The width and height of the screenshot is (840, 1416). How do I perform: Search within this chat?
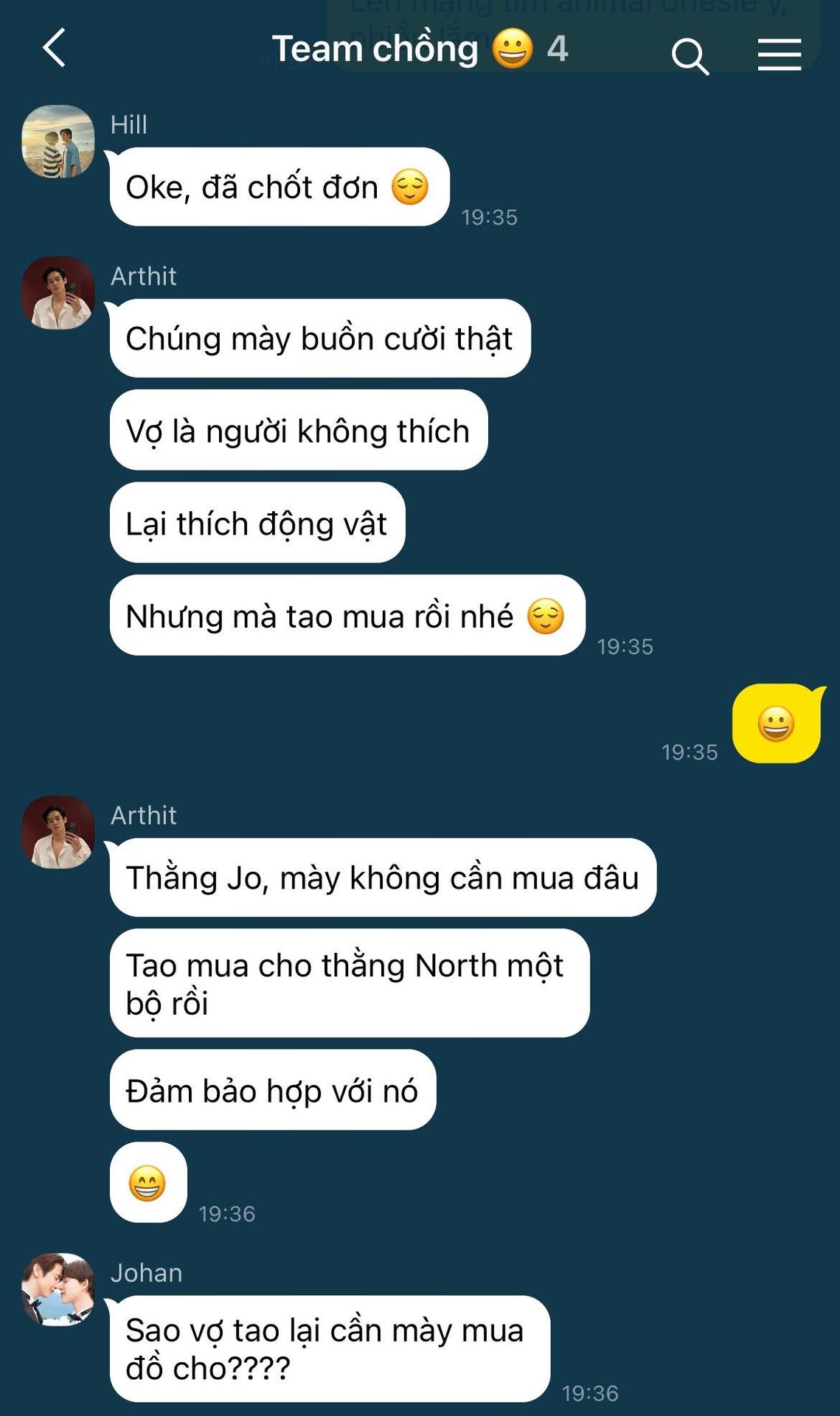pyautogui.click(x=690, y=56)
